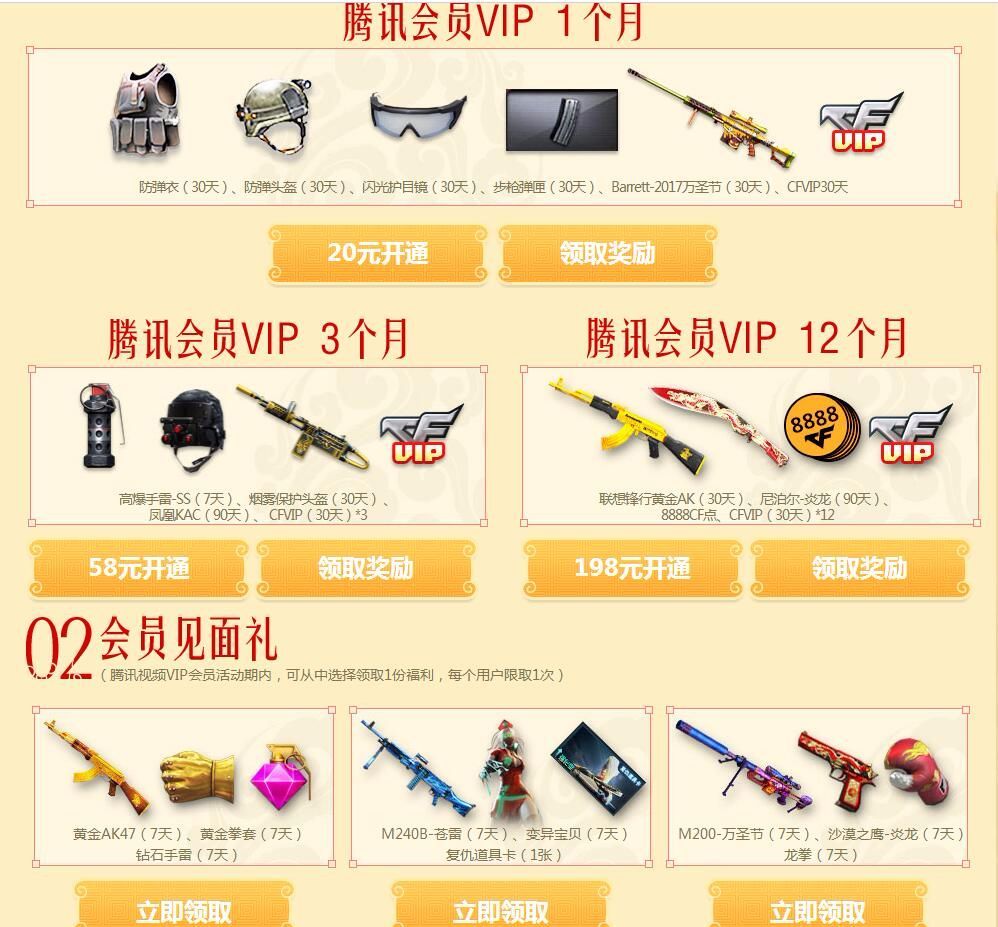Claim the M240B-苍雷 gift with 立即领取
This screenshot has width=998, height=927.
(x=500, y=909)
